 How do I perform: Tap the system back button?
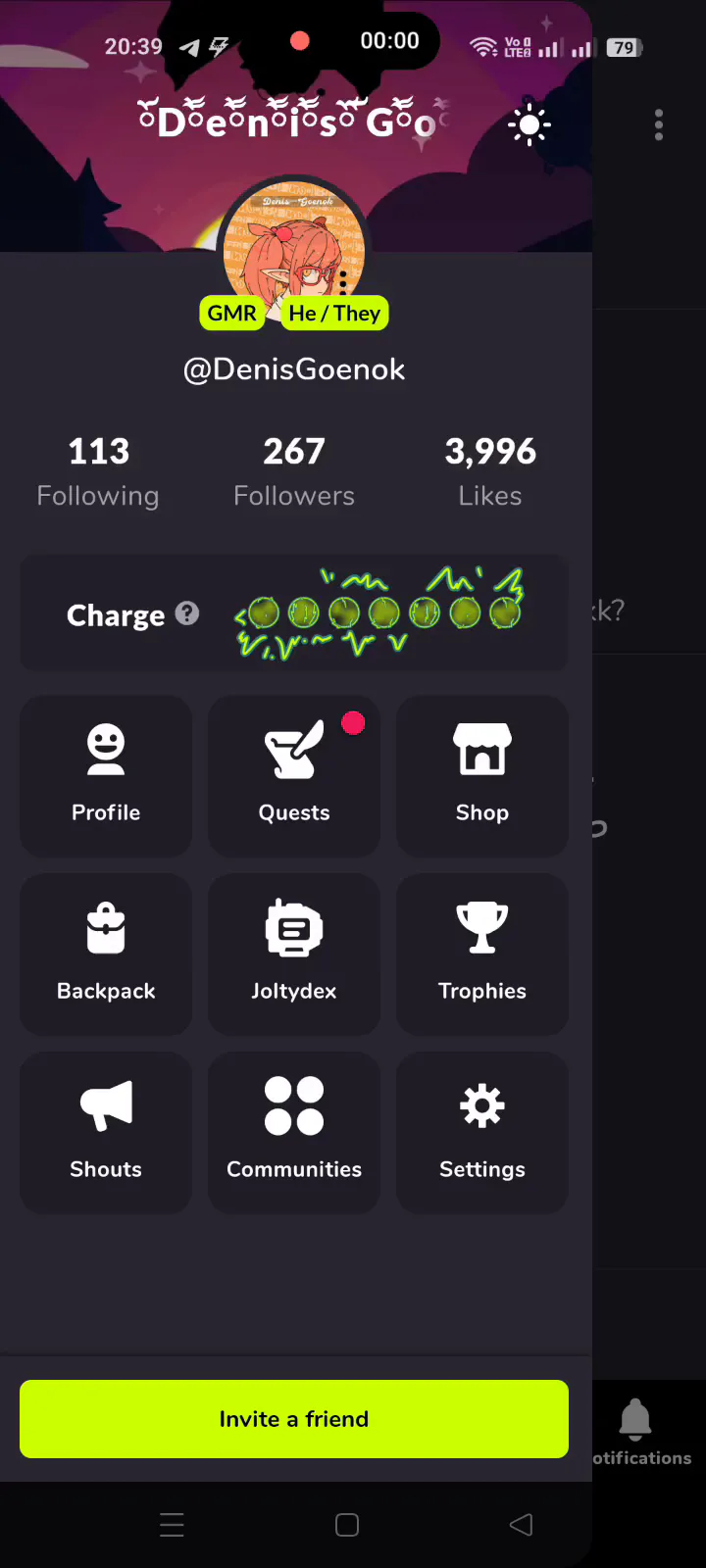point(521,1525)
